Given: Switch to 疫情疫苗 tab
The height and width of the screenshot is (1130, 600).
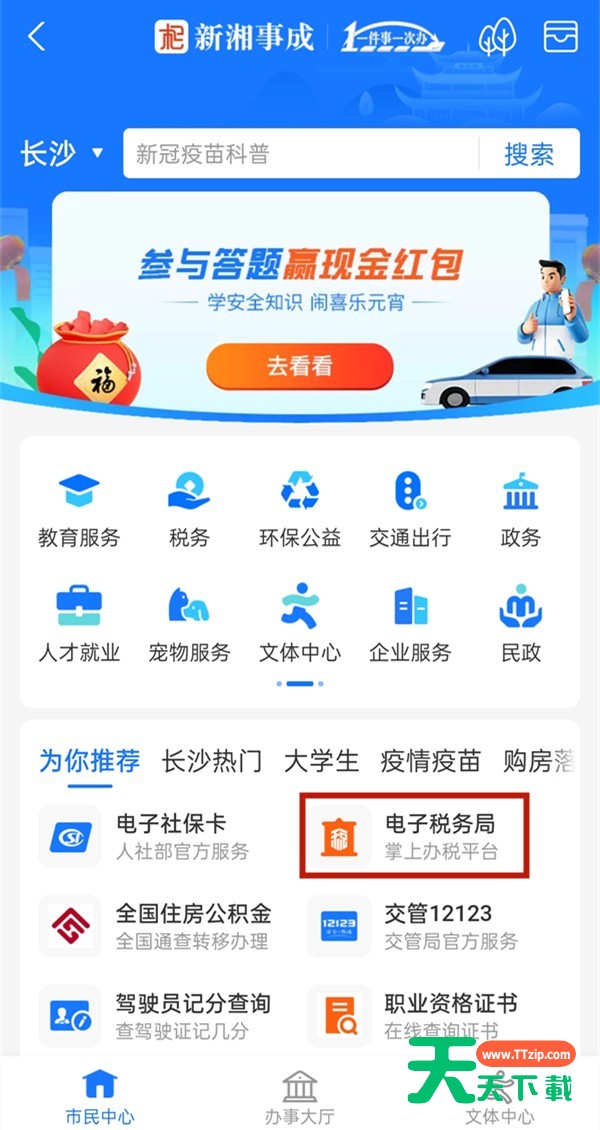Looking at the screenshot, I should pos(430,761).
